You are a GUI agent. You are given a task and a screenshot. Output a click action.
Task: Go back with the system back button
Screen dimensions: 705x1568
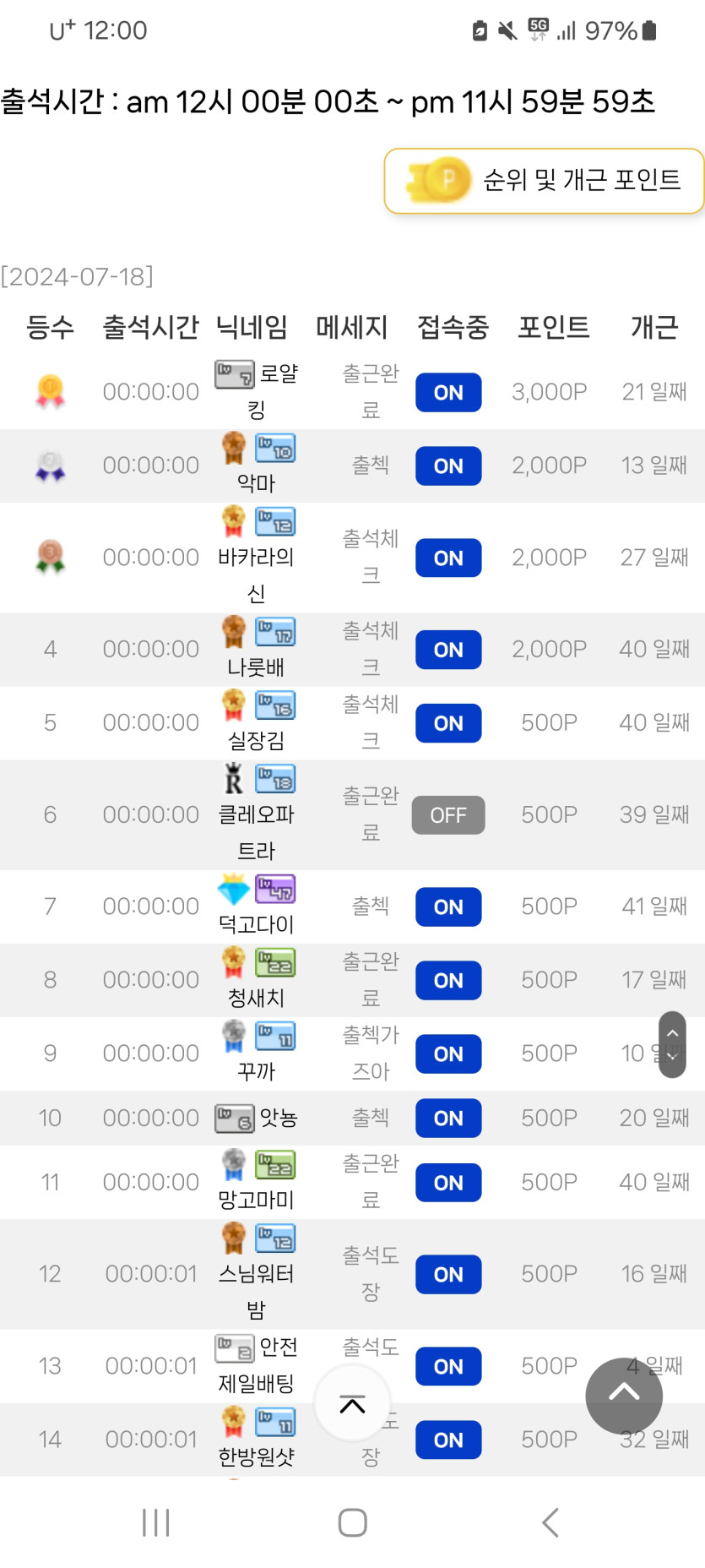click(550, 1522)
